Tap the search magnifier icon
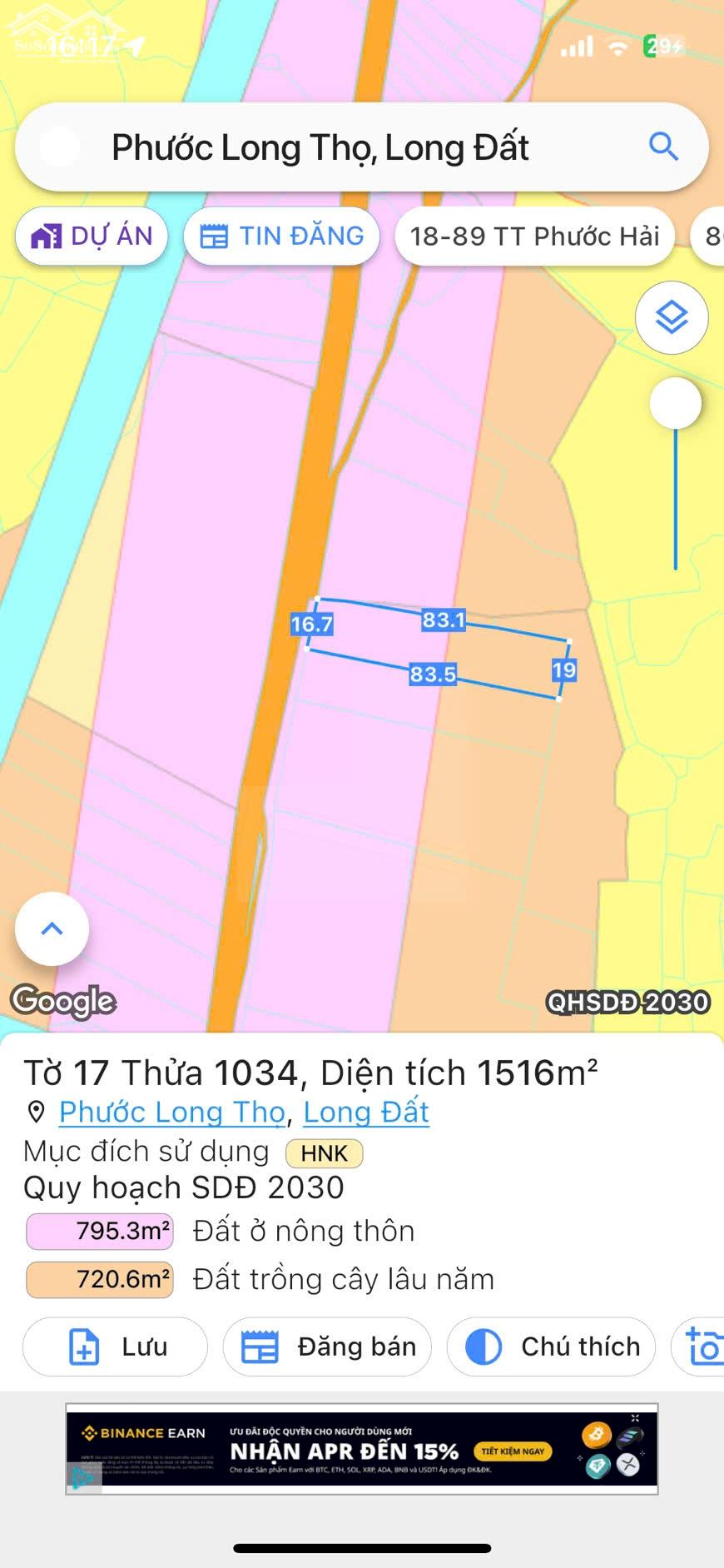The image size is (724, 1568). 663,147
